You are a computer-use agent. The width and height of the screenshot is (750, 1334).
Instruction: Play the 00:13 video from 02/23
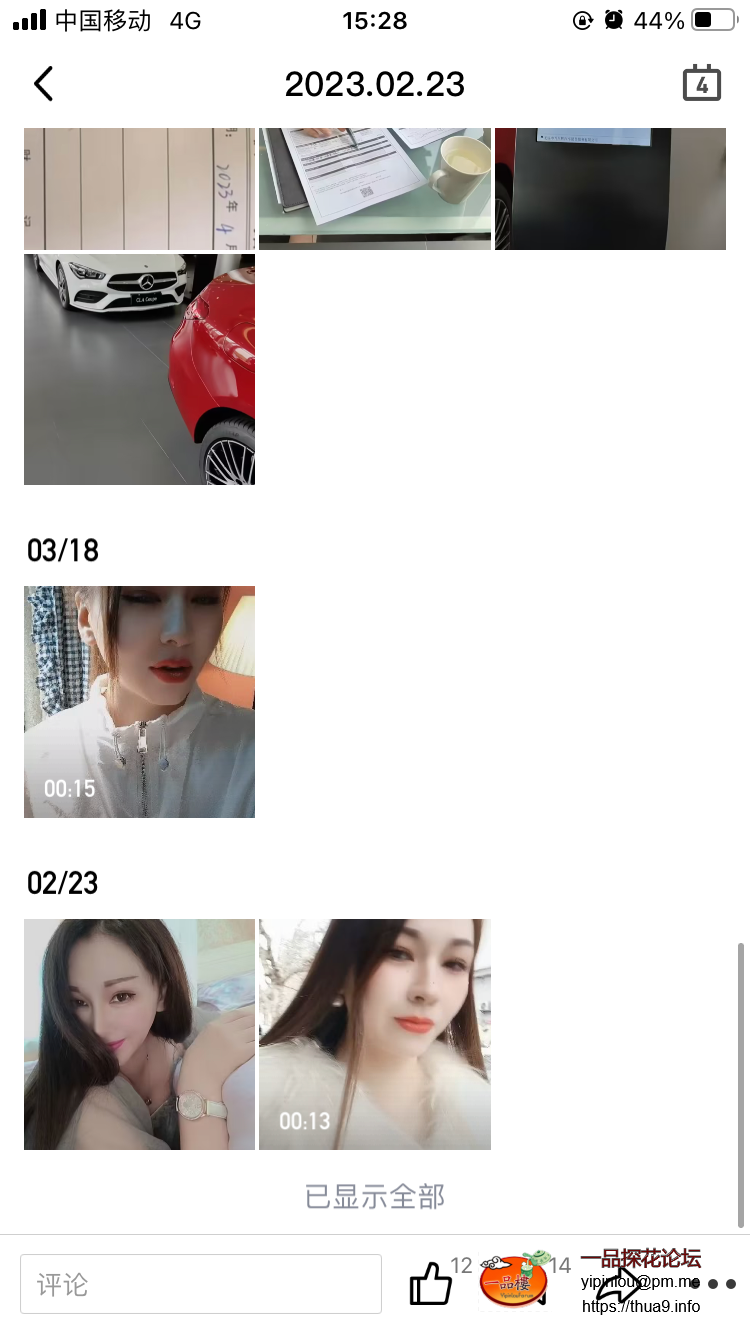coord(374,1034)
